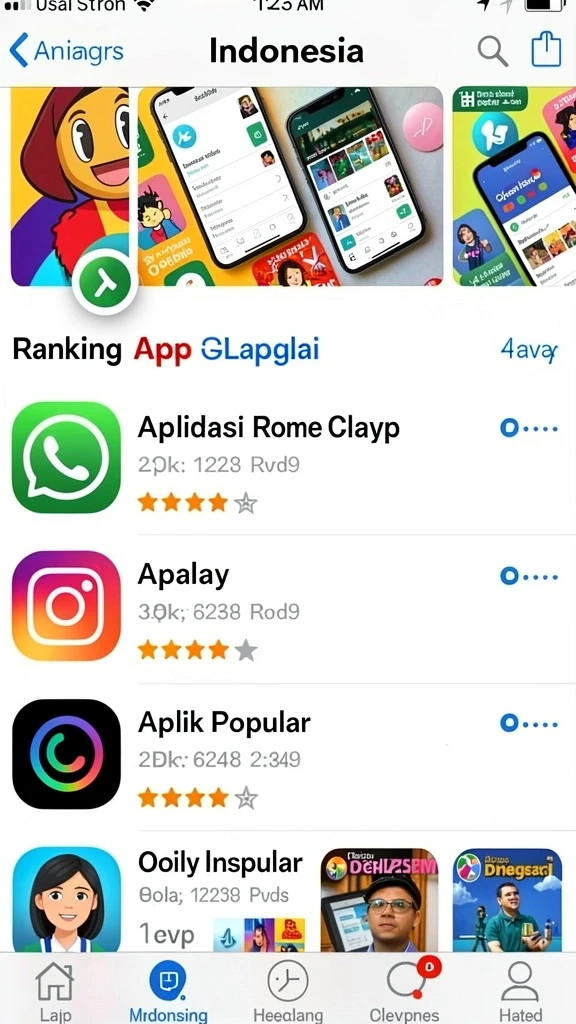The image size is (576, 1024).
Task: Open the Aplidasi Rome Clayp row
Action: pyautogui.click(x=288, y=460)
